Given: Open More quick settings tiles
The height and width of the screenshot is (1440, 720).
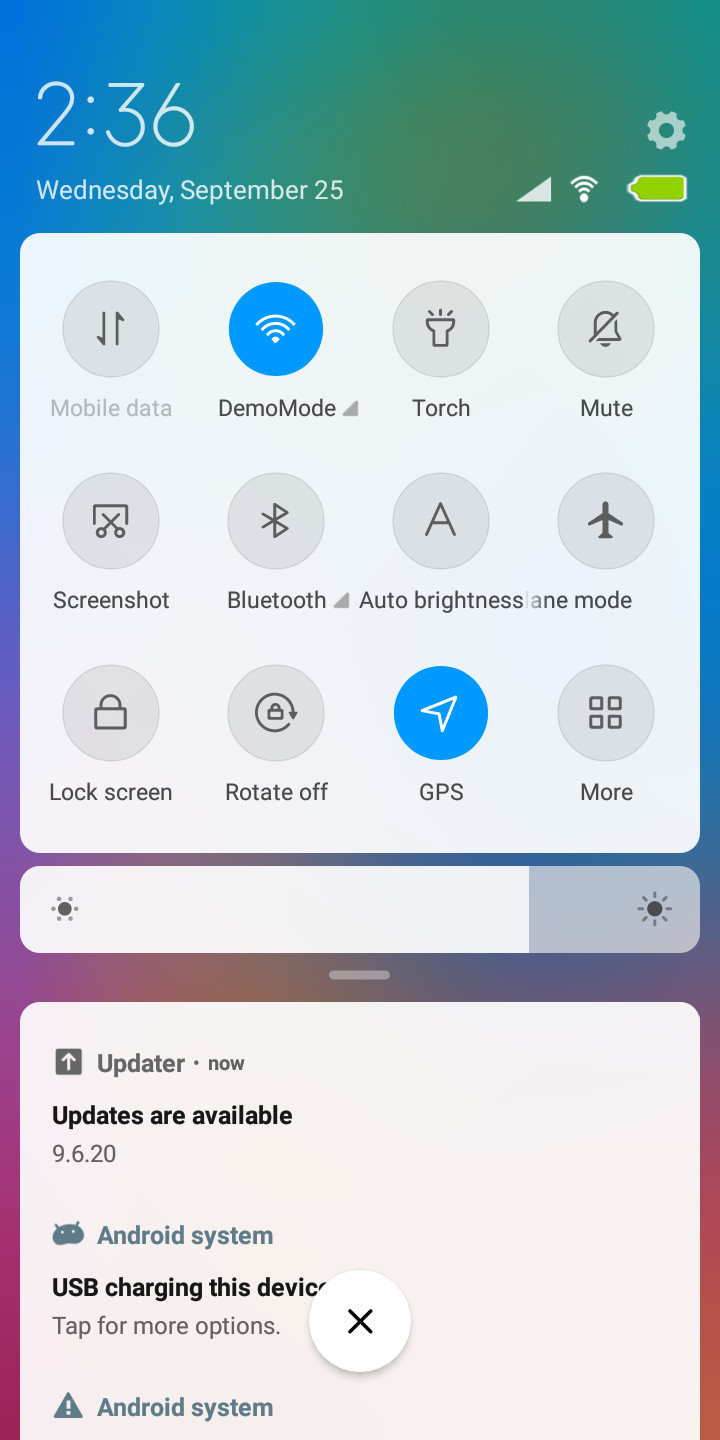Looking at the screenshot, I should 606,713.
